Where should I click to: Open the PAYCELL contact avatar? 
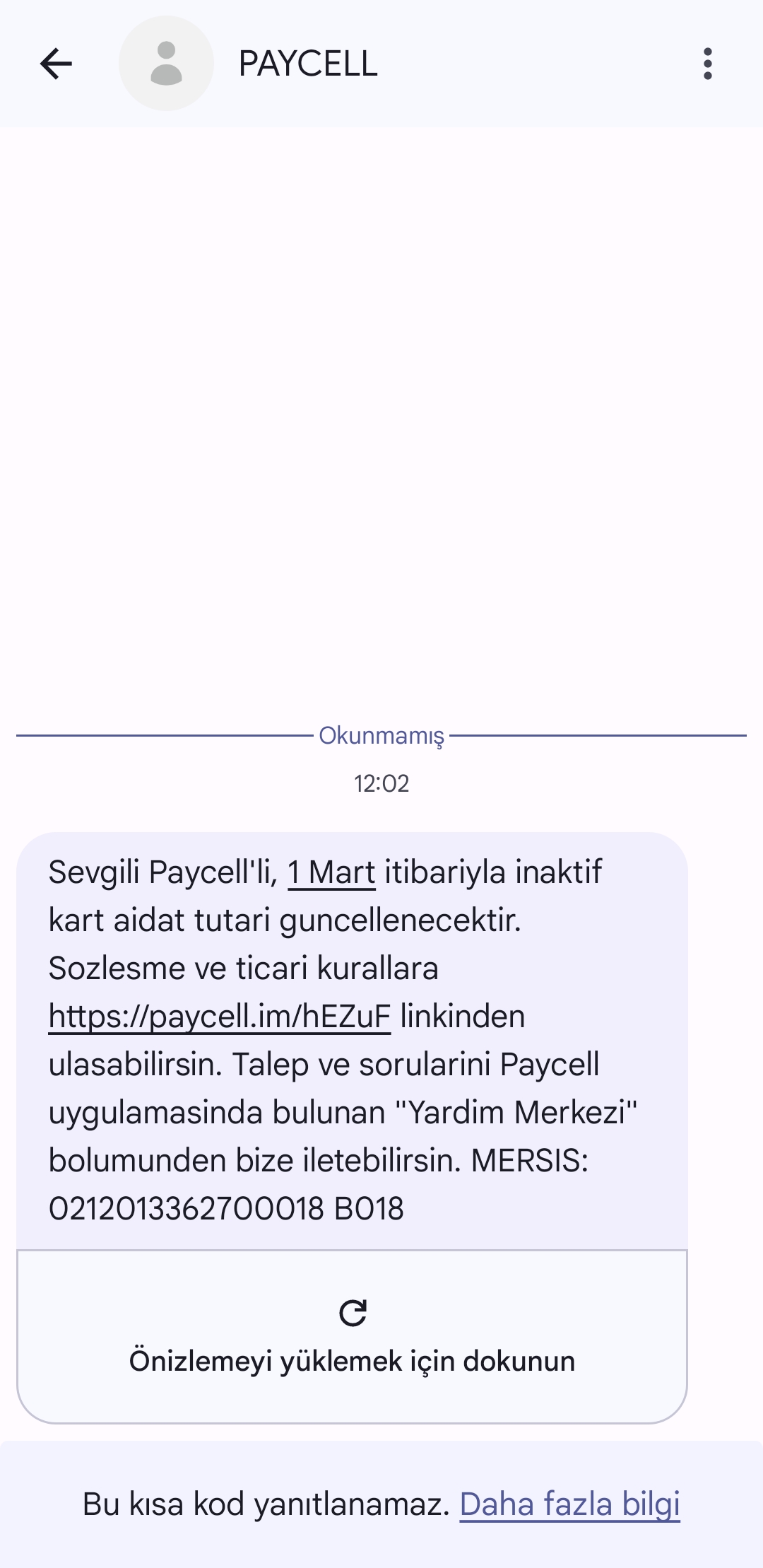166,64
